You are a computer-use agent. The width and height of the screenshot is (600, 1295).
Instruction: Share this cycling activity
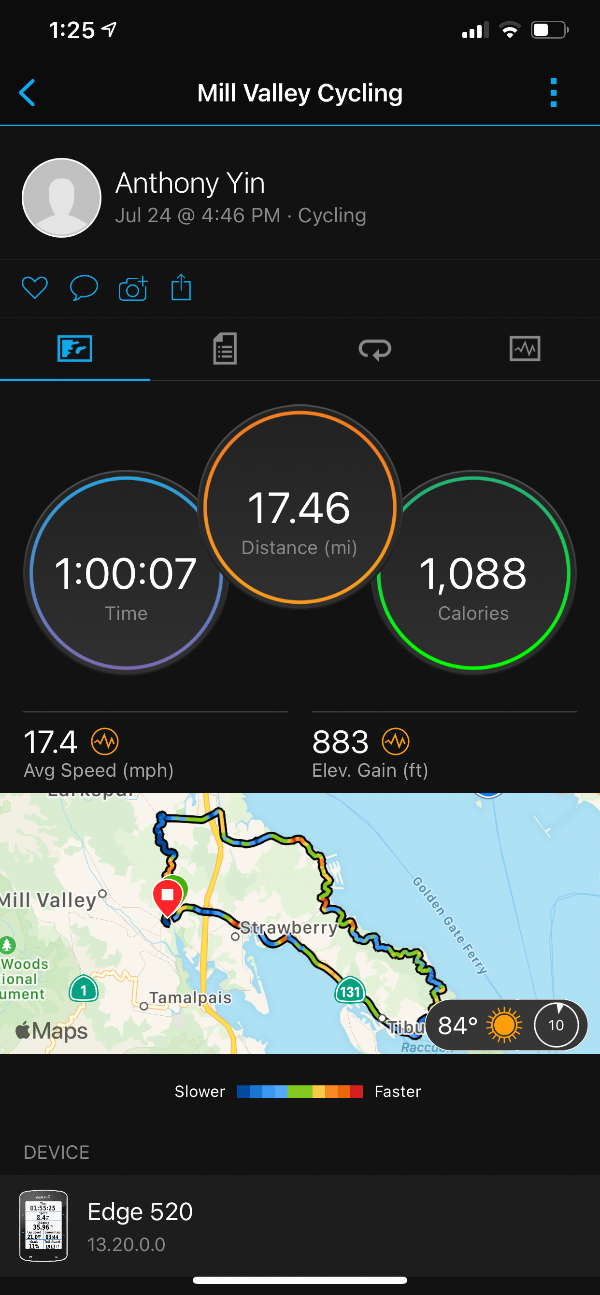point(181,289)
